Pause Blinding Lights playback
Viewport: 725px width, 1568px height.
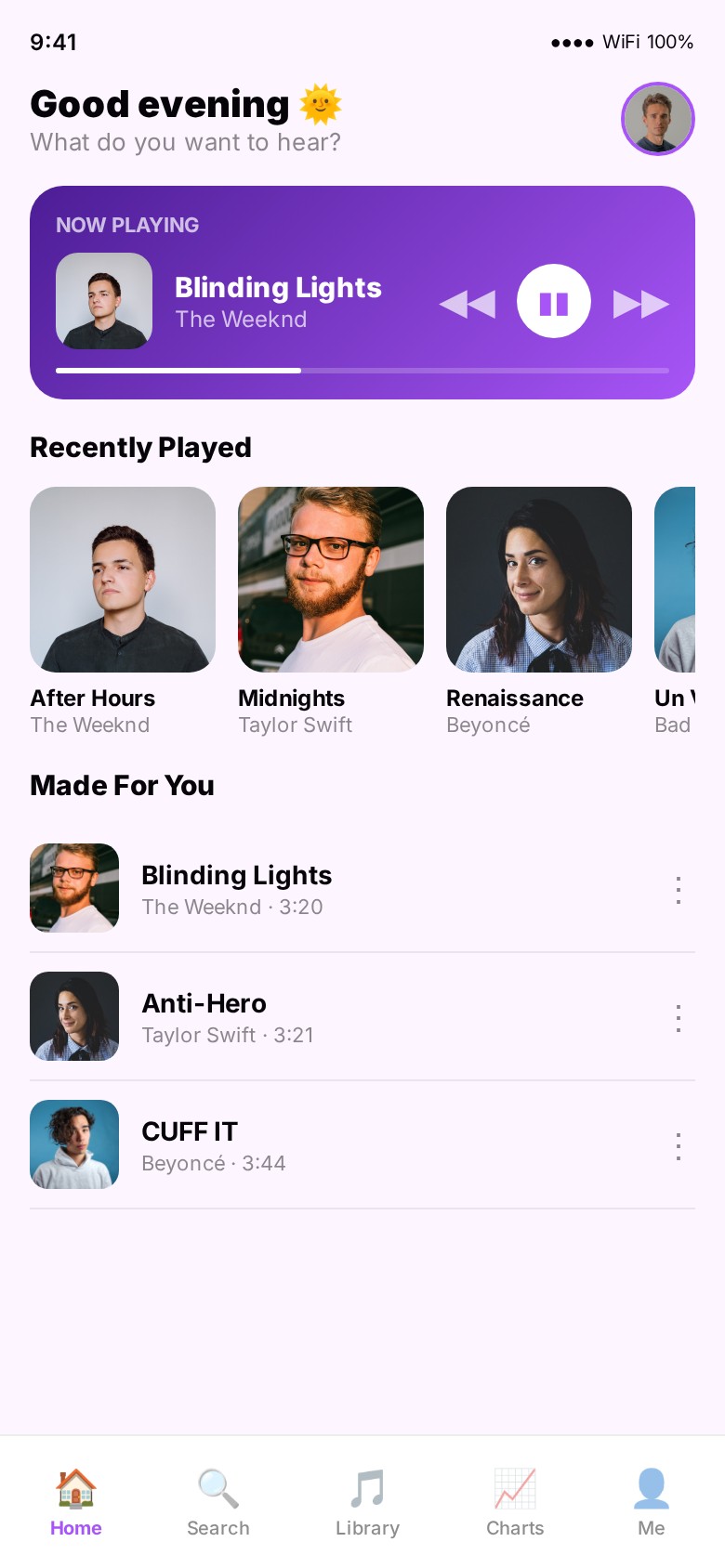pyautogui.click(x=554, y=302)
